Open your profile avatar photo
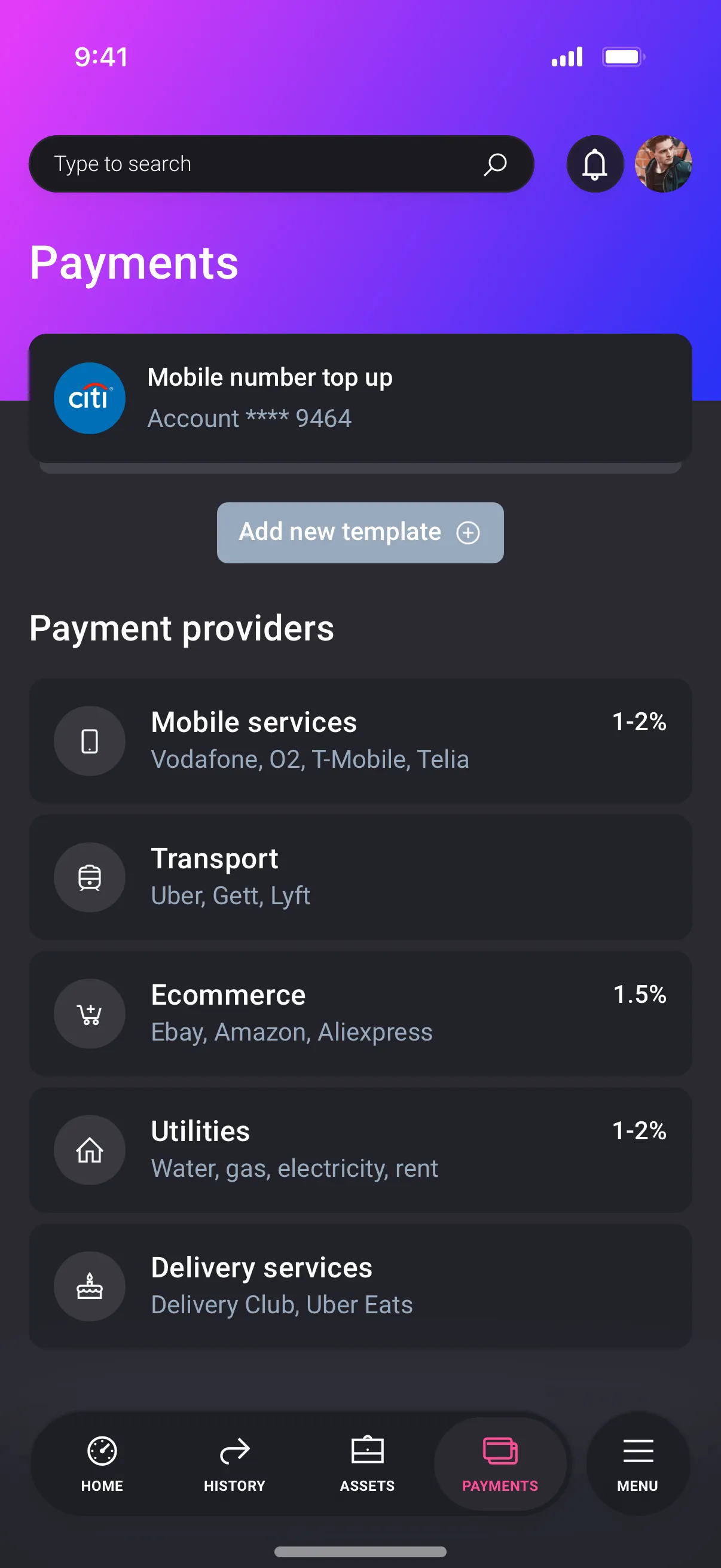 pyautogui.click(x=663, y=164)
